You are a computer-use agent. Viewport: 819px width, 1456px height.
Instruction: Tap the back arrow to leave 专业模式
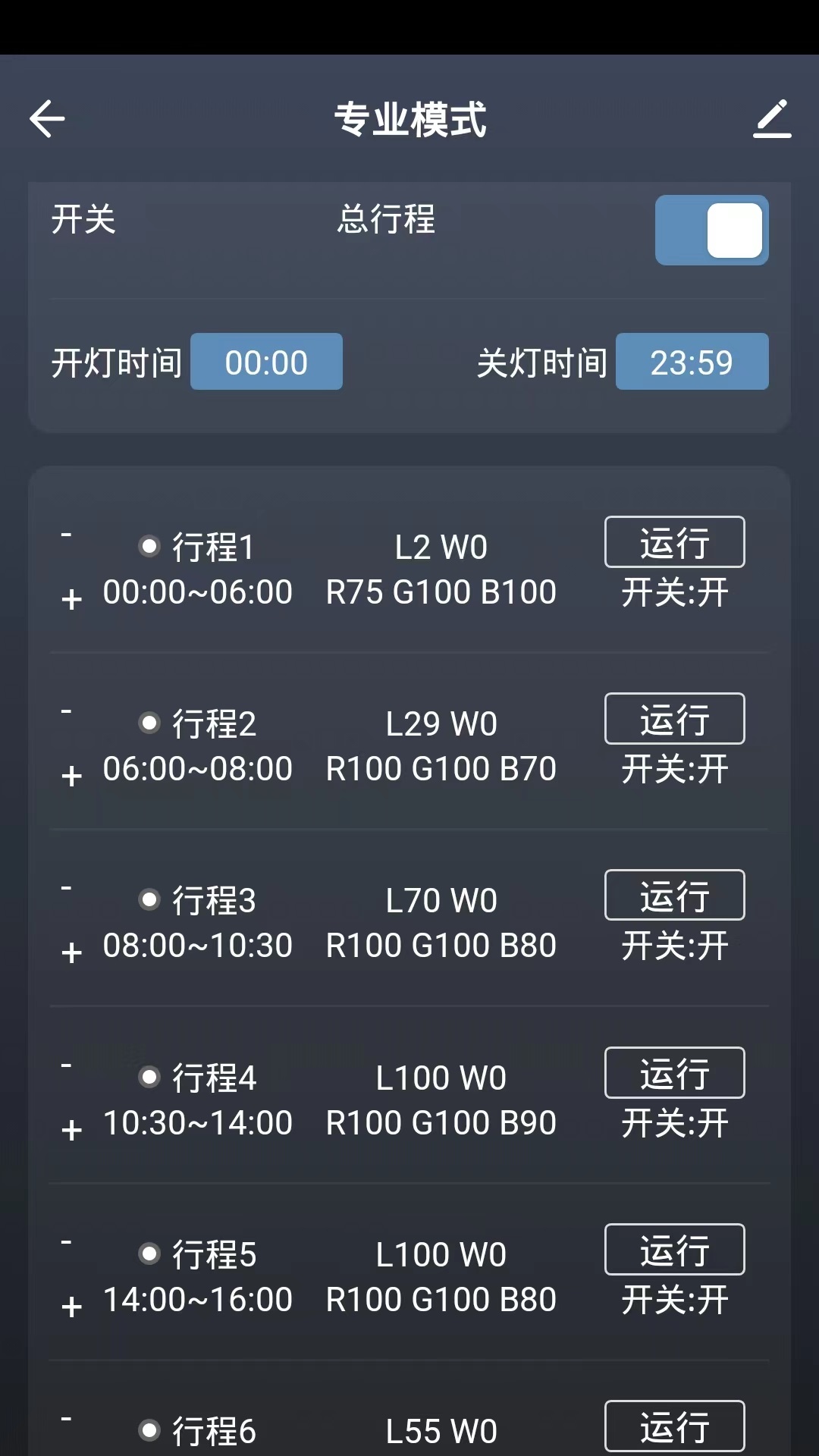47,119
